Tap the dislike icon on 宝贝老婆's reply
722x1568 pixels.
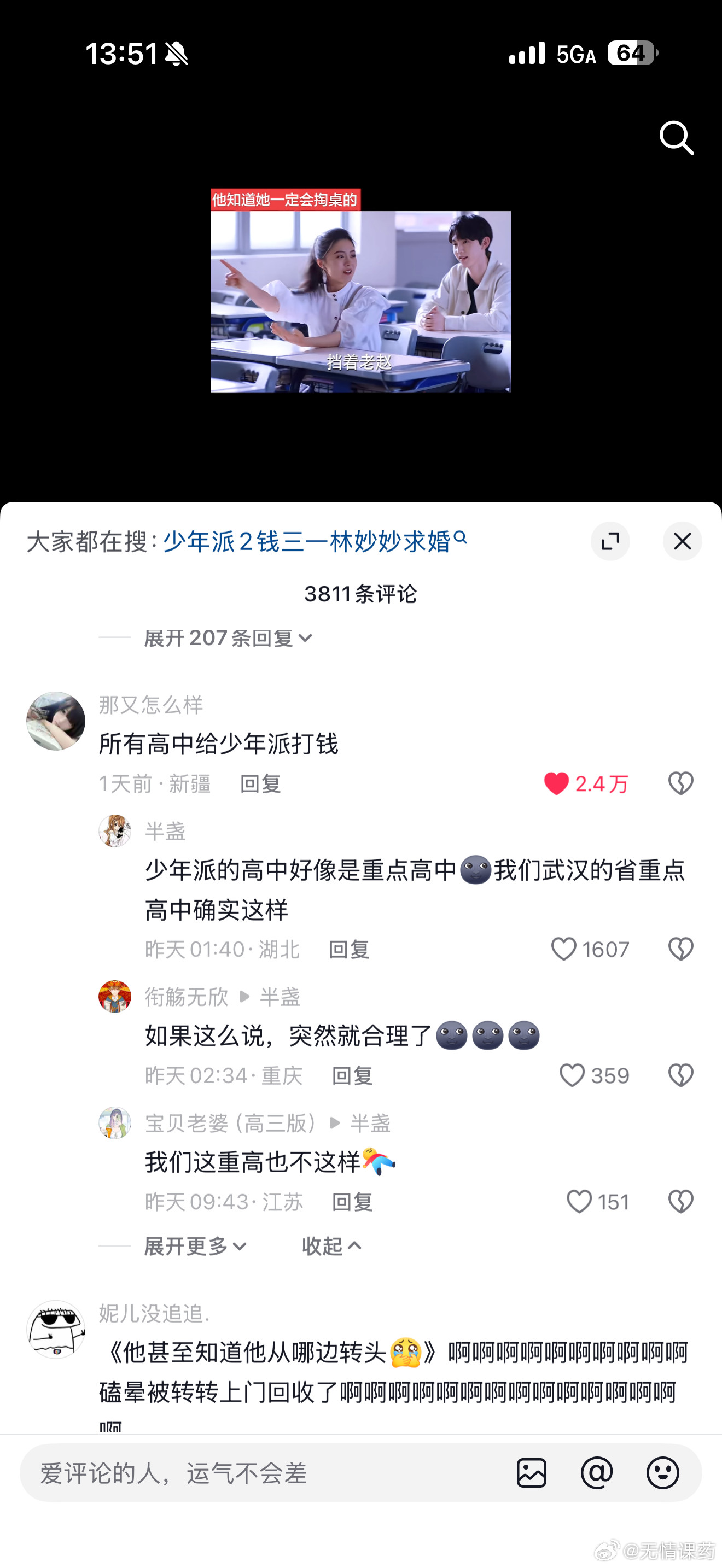pos(680,1201)
